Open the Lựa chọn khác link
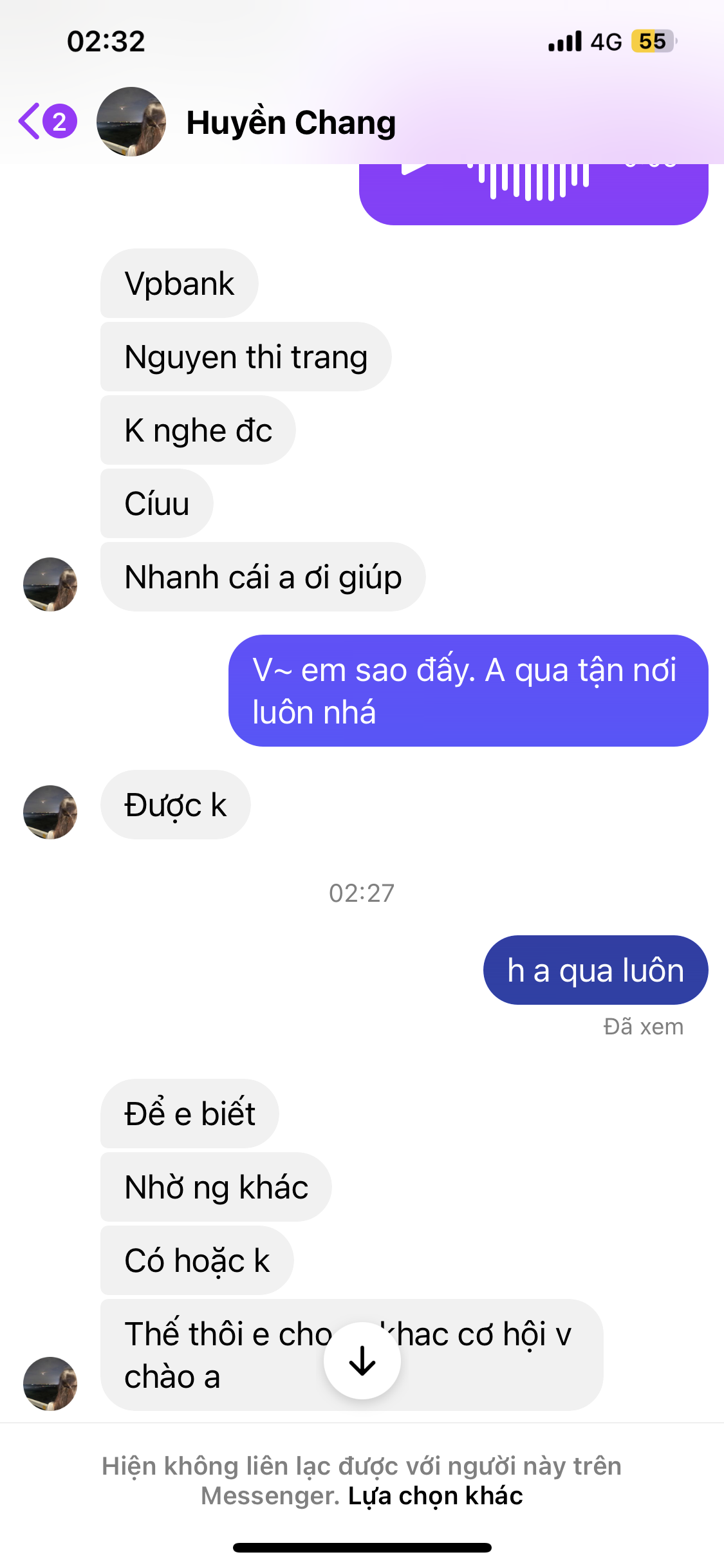724x1568 pixels. 435,1496
